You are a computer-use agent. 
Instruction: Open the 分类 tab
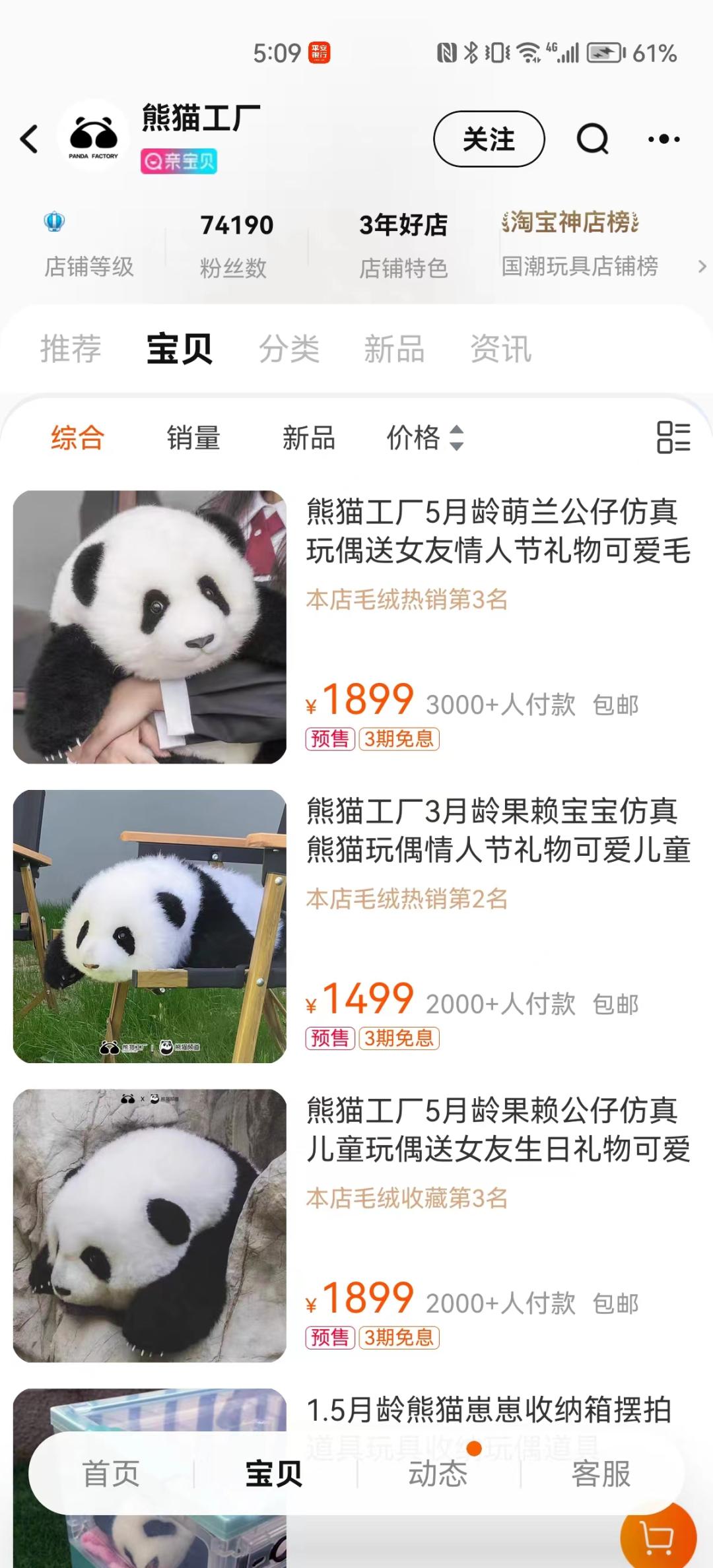289,348
